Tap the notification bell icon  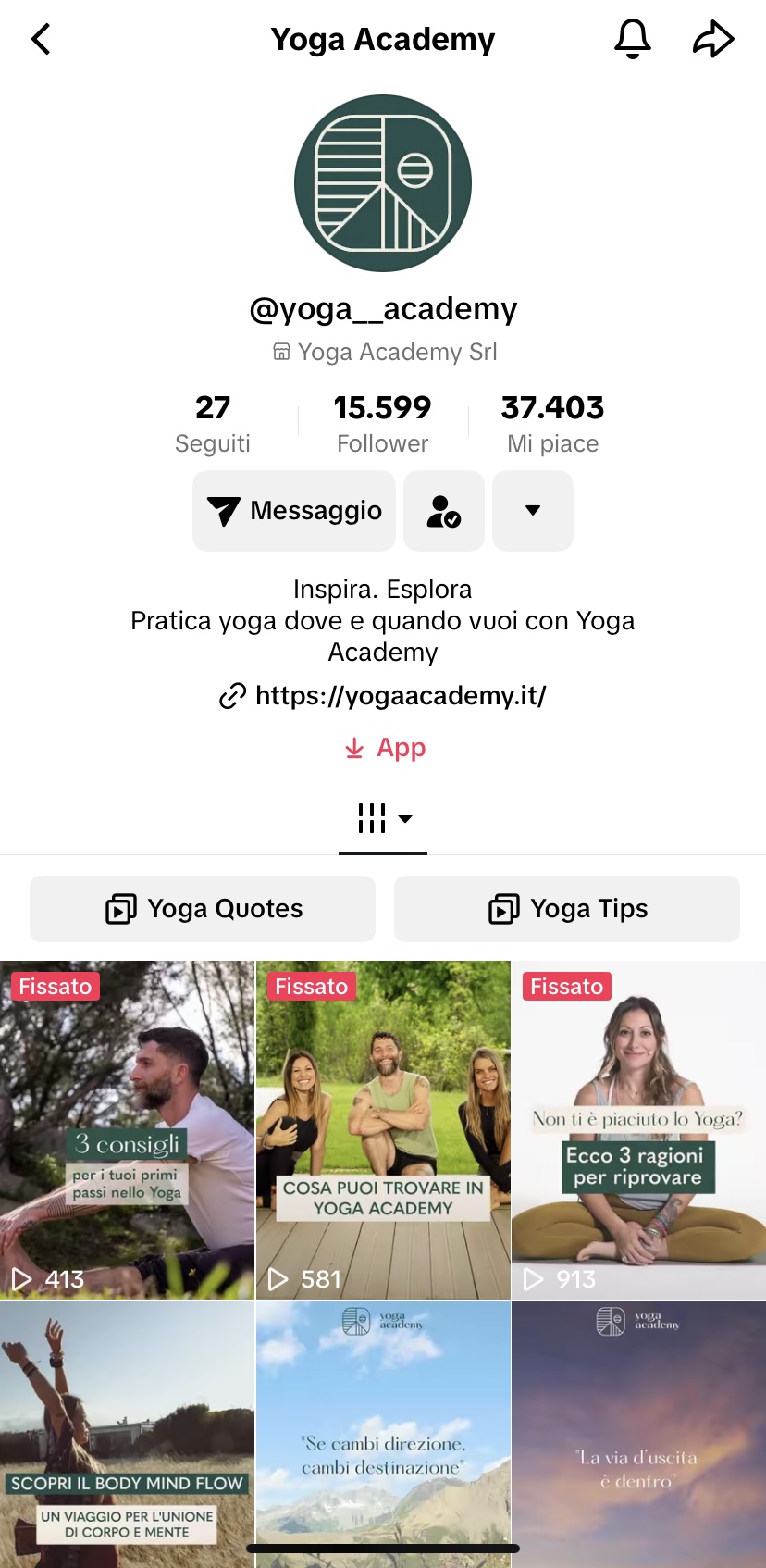633,39
